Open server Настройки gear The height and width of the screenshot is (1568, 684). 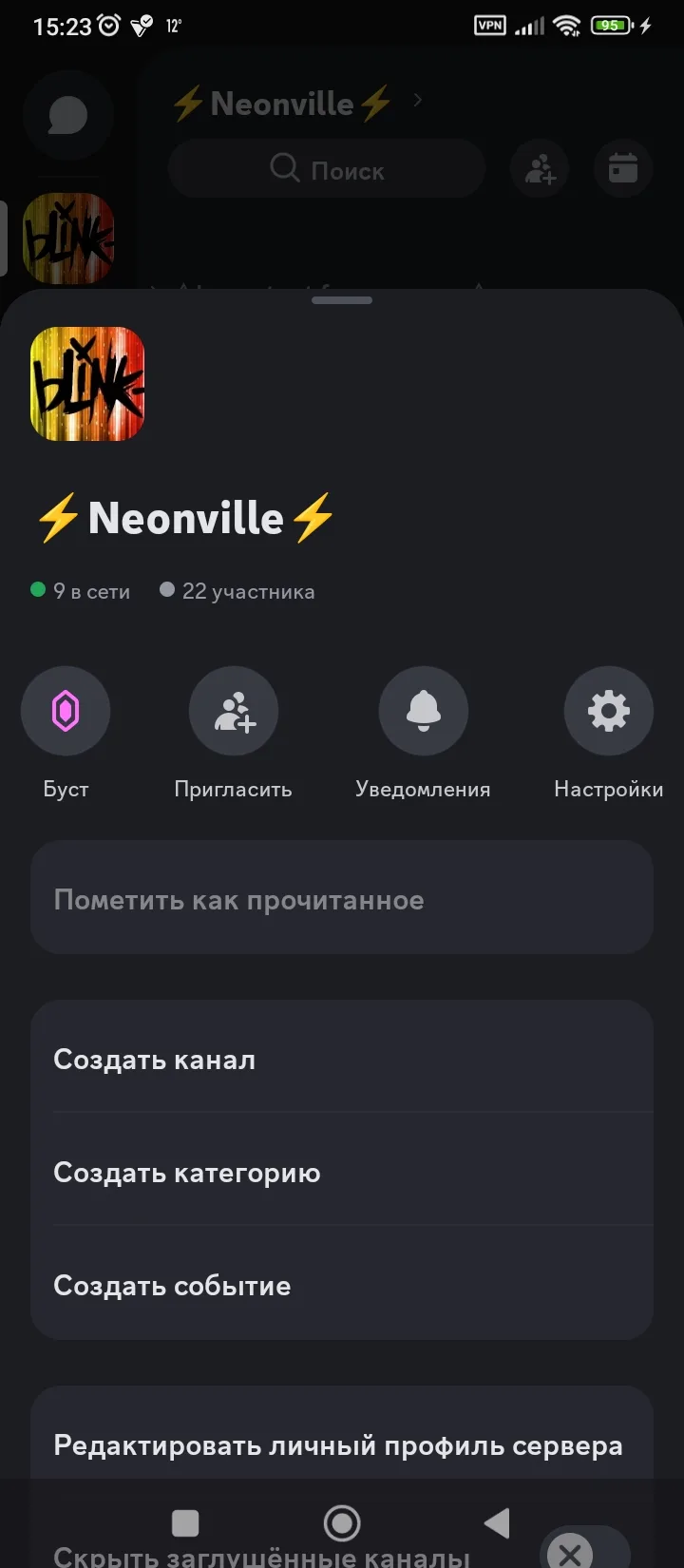click(x=608, y=711)
